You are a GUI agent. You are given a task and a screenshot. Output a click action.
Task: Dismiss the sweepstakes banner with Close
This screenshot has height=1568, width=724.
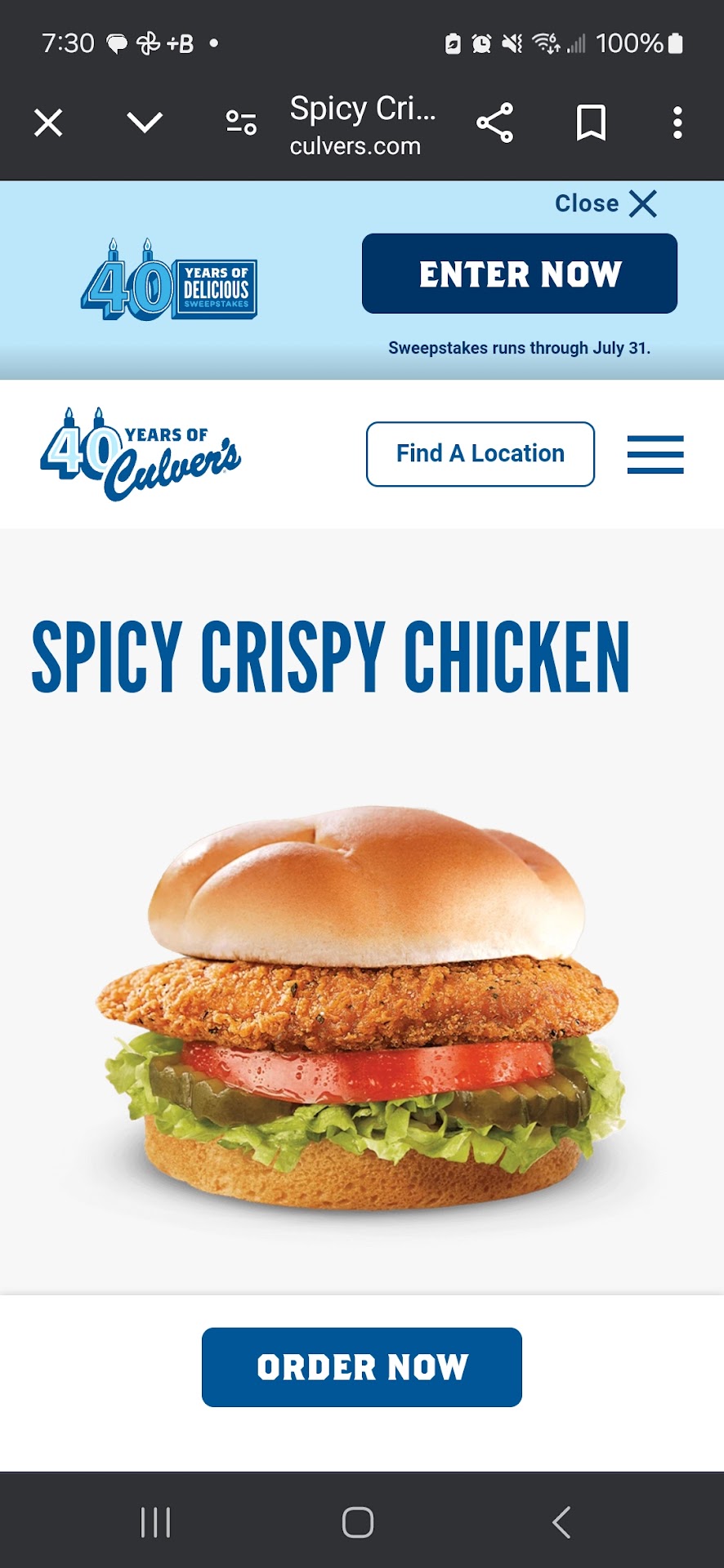point(606,203)
